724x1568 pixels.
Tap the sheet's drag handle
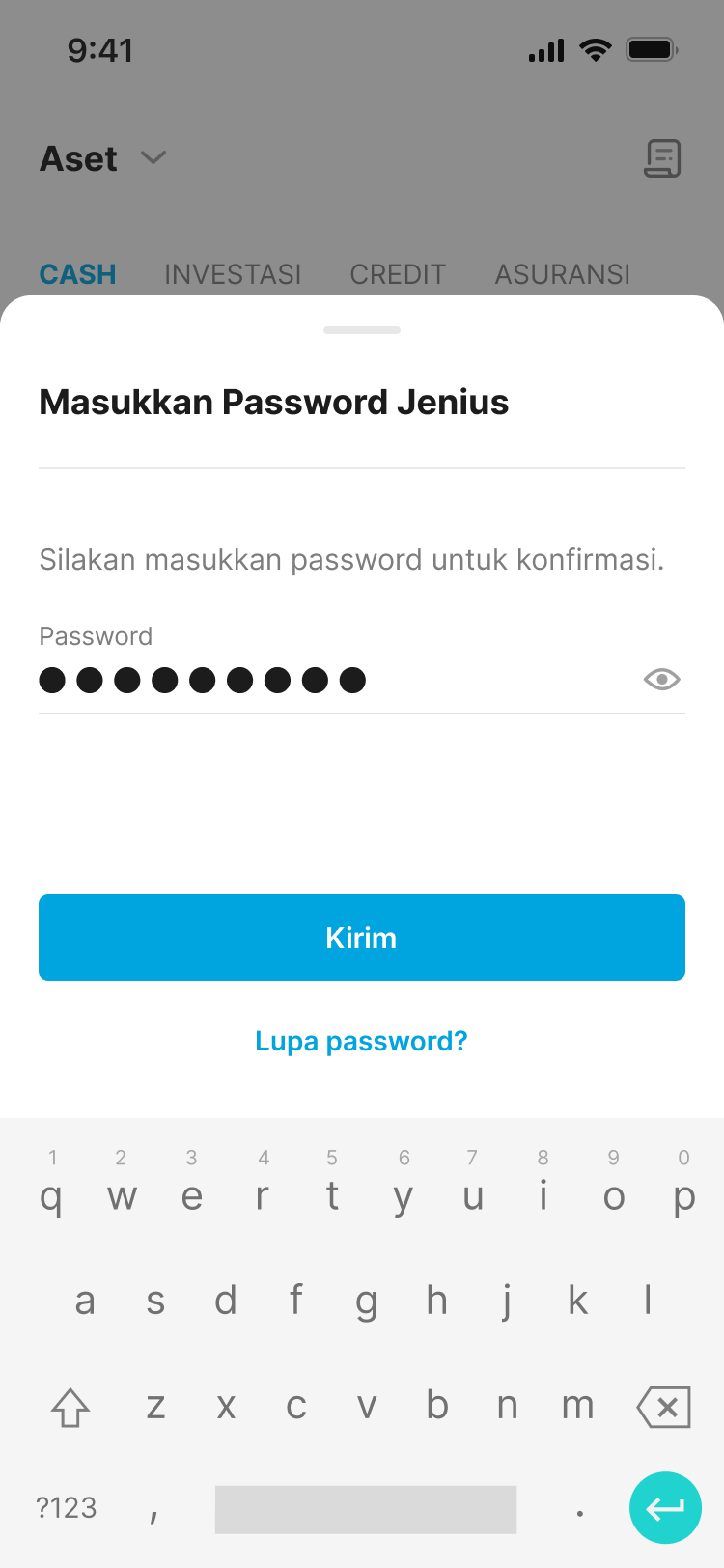pos(362,330)
